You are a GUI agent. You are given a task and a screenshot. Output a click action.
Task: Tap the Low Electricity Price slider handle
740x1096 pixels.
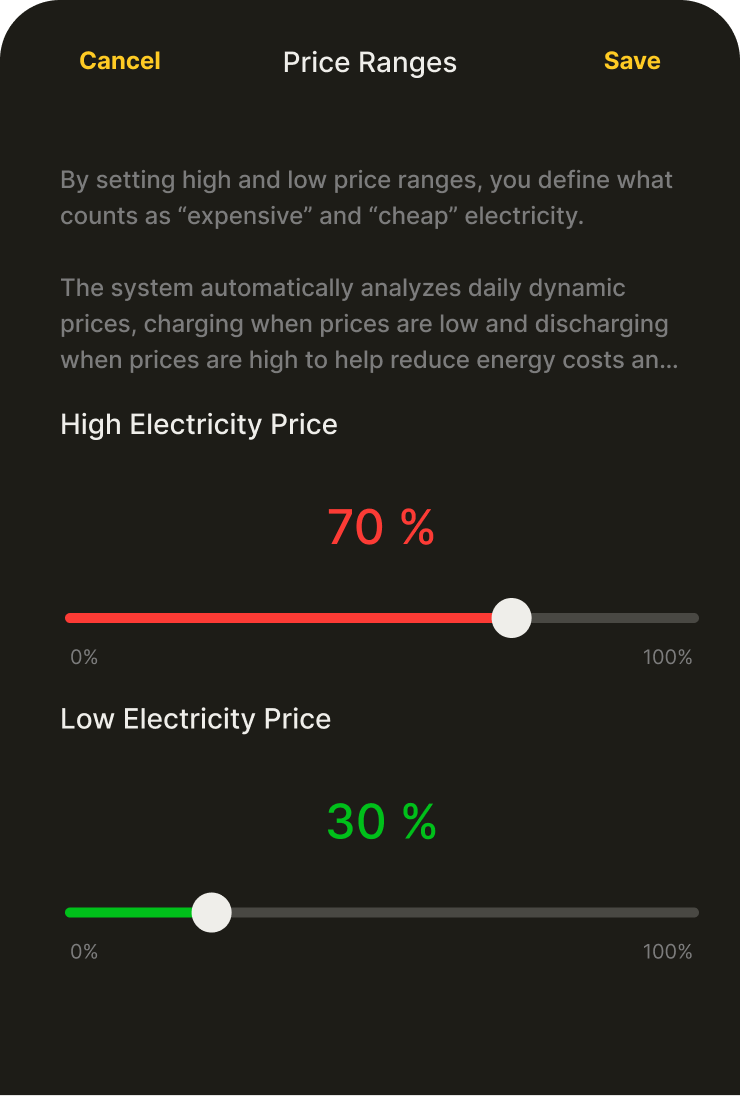211,912
